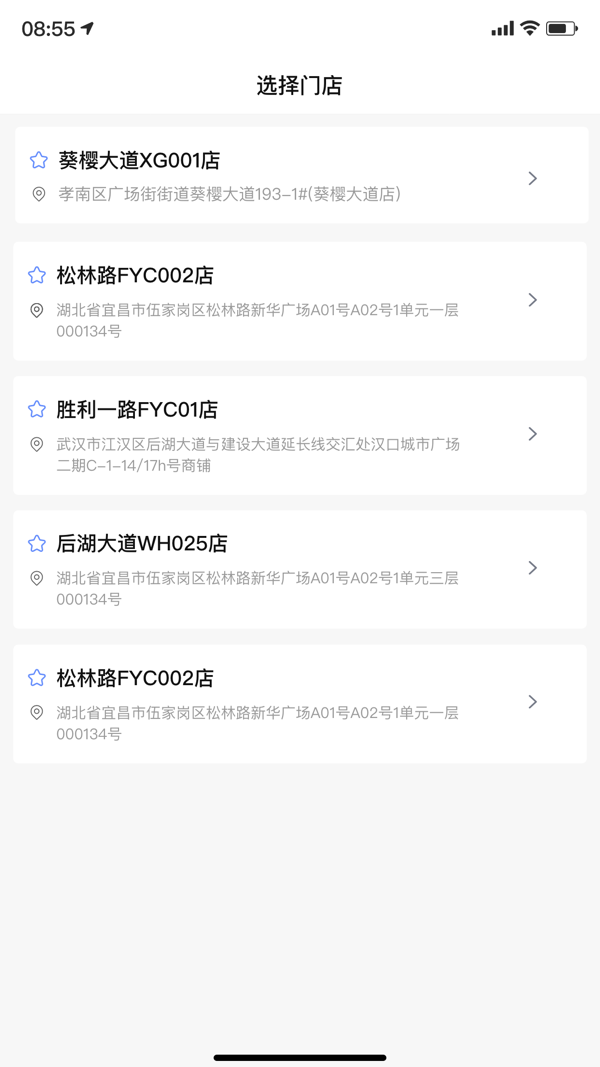Favorite 葵樱大道XG001店 with its star icon
Viewport: 600px width, 1067px height.
click(39, 160)
